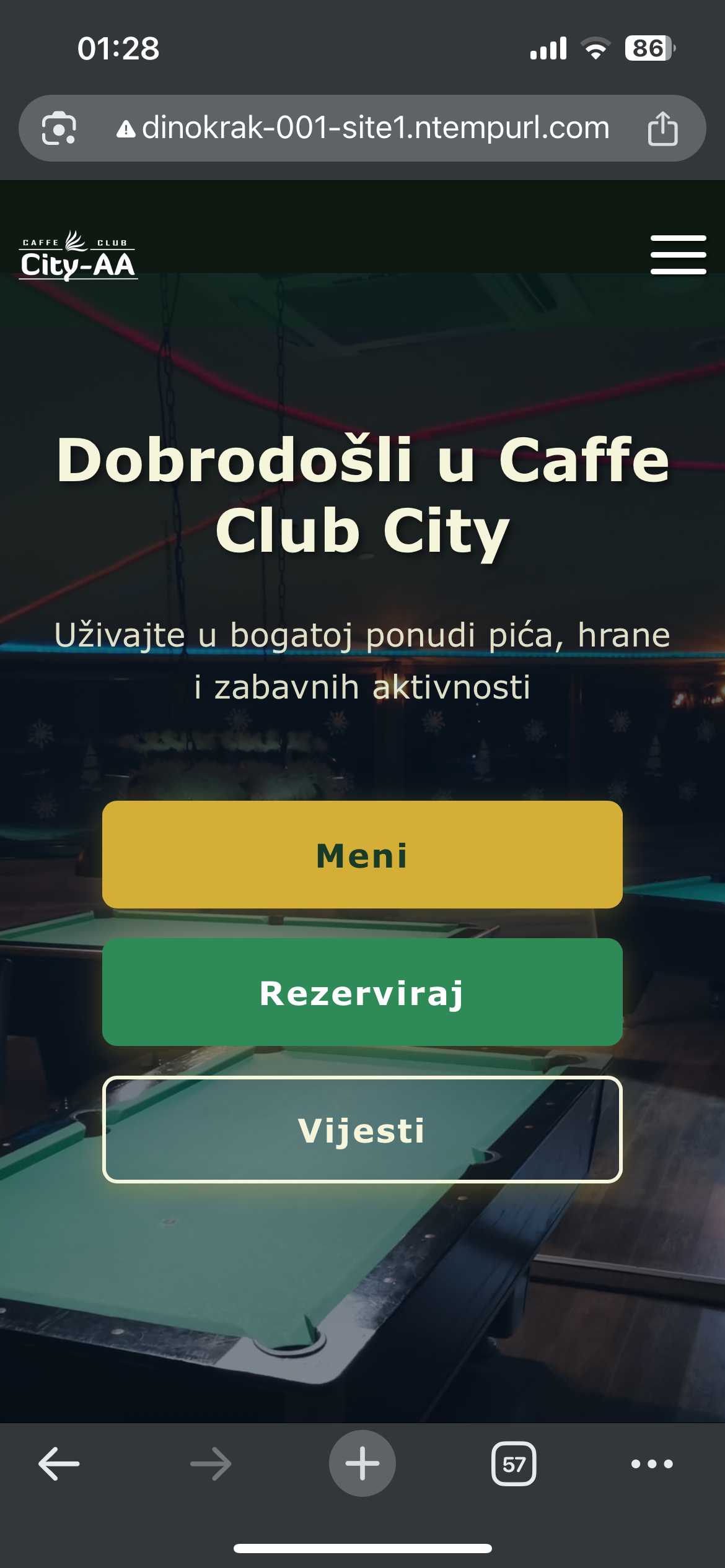Open the Google Lens camera search
725x1568 pixels.
pyautogui.click(x=59, y=128)
